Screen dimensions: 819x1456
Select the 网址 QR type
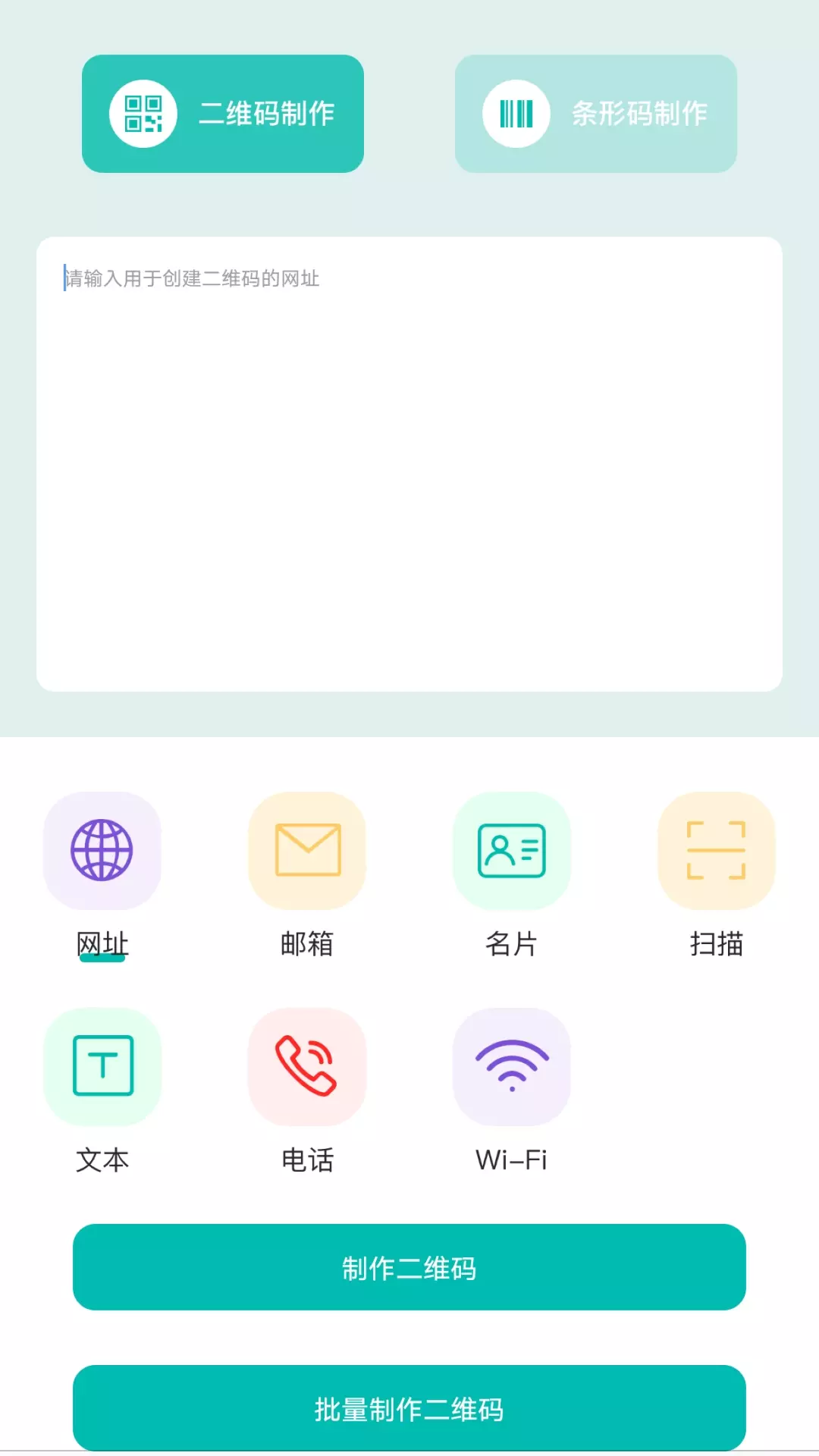click(102, 876)
